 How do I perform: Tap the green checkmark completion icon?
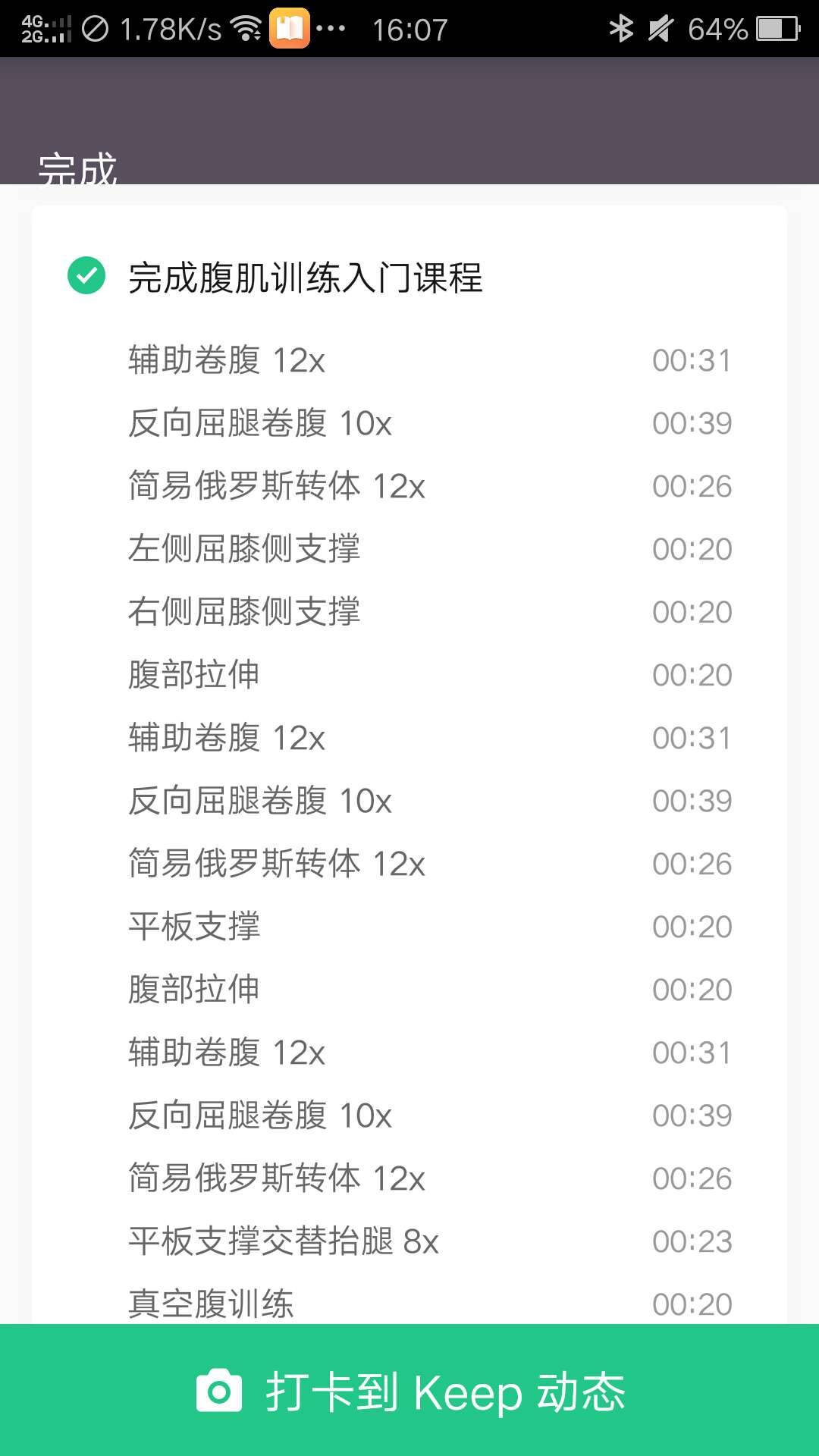pos(86,276)
